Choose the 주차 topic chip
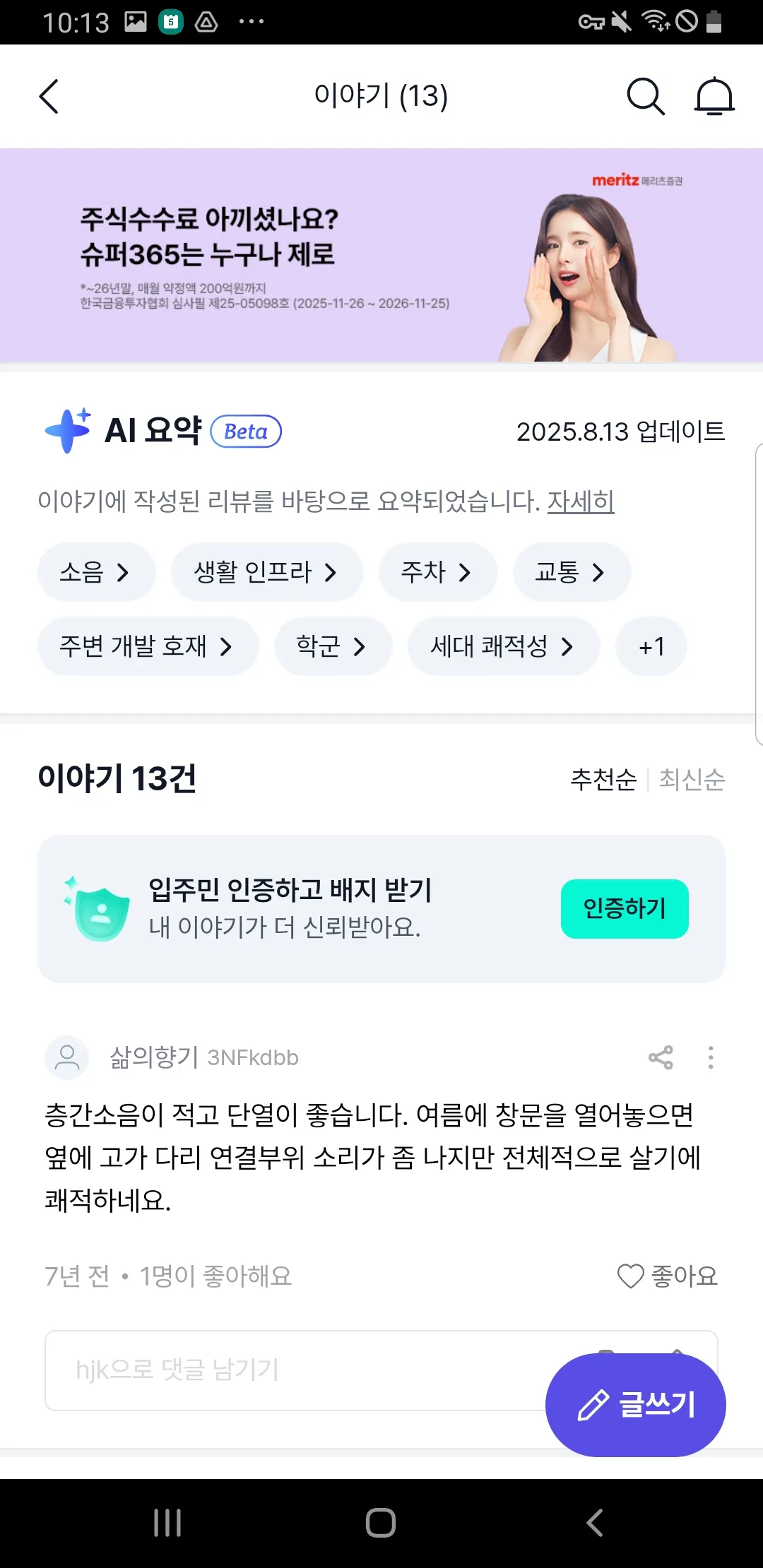763x1568 pixels. (437, 572)
